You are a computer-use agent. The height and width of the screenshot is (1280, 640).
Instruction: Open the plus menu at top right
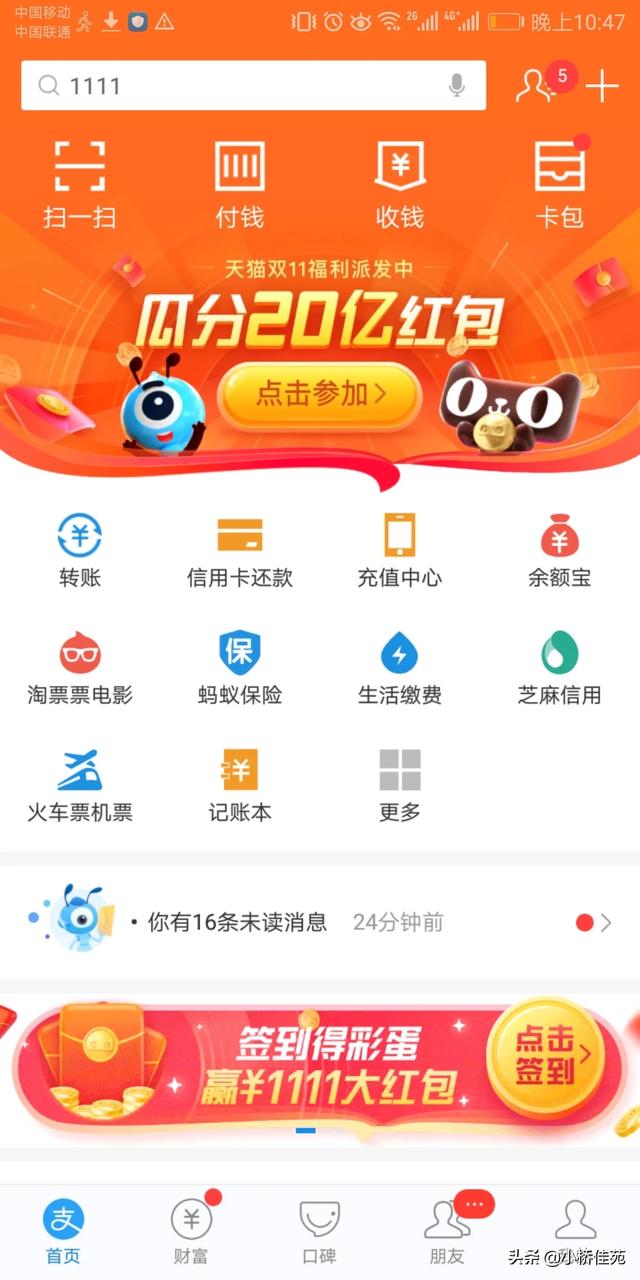[x=602, y=87]
